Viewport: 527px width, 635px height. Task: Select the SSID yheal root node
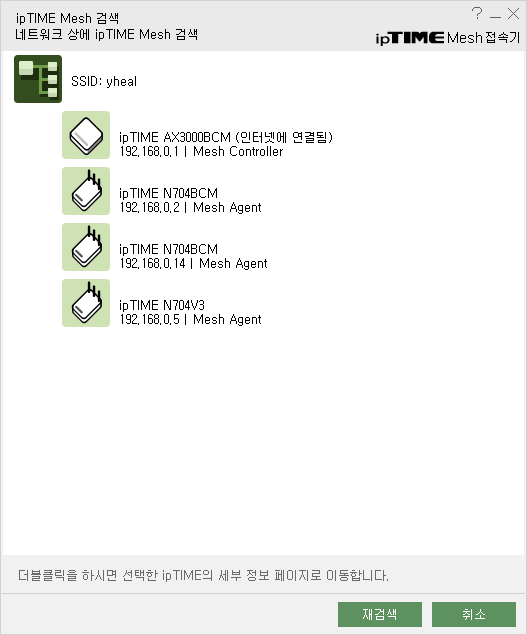(x=76, y=79)
